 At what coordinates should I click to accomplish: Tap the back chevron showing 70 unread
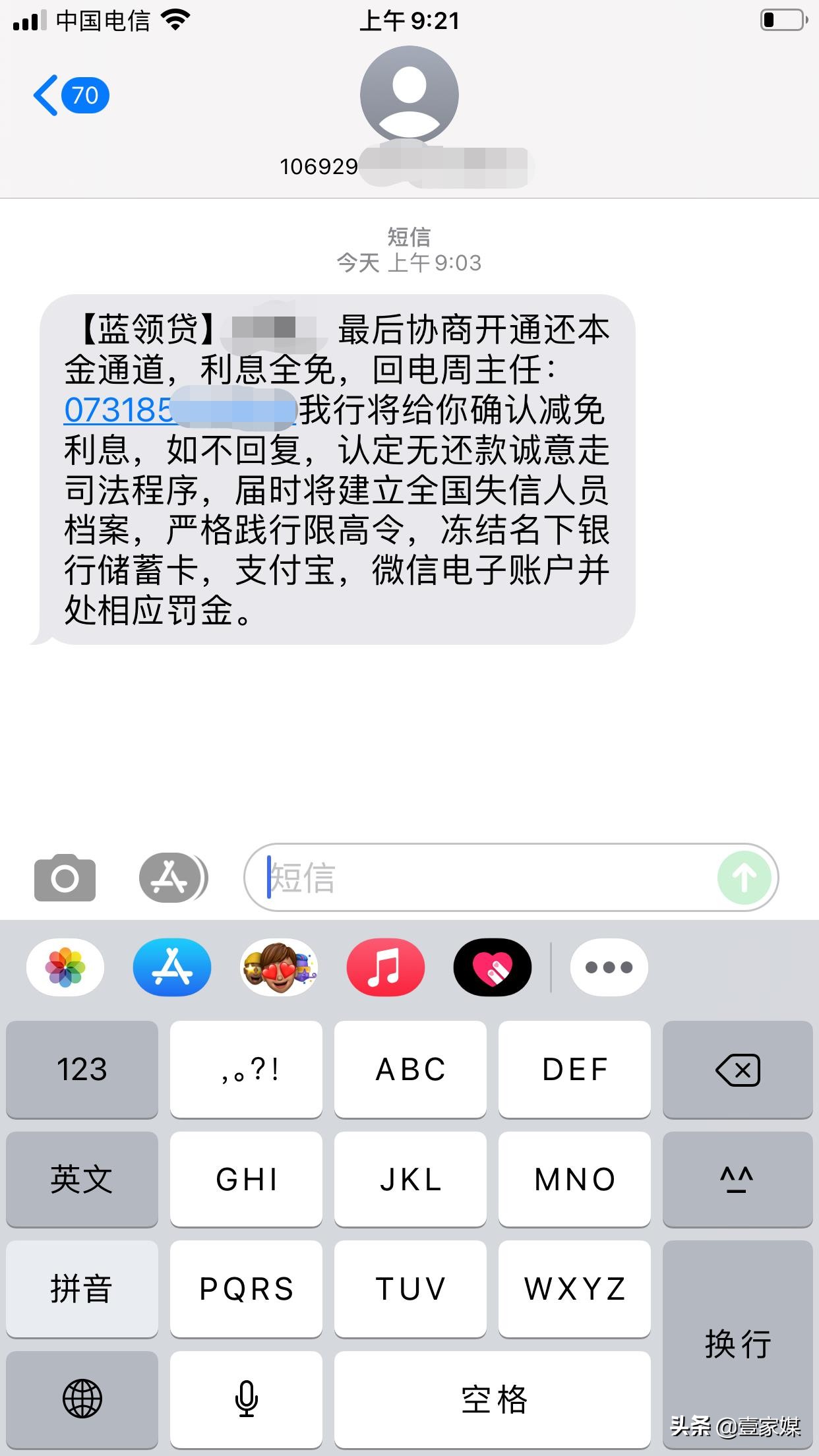coord(68,94)
